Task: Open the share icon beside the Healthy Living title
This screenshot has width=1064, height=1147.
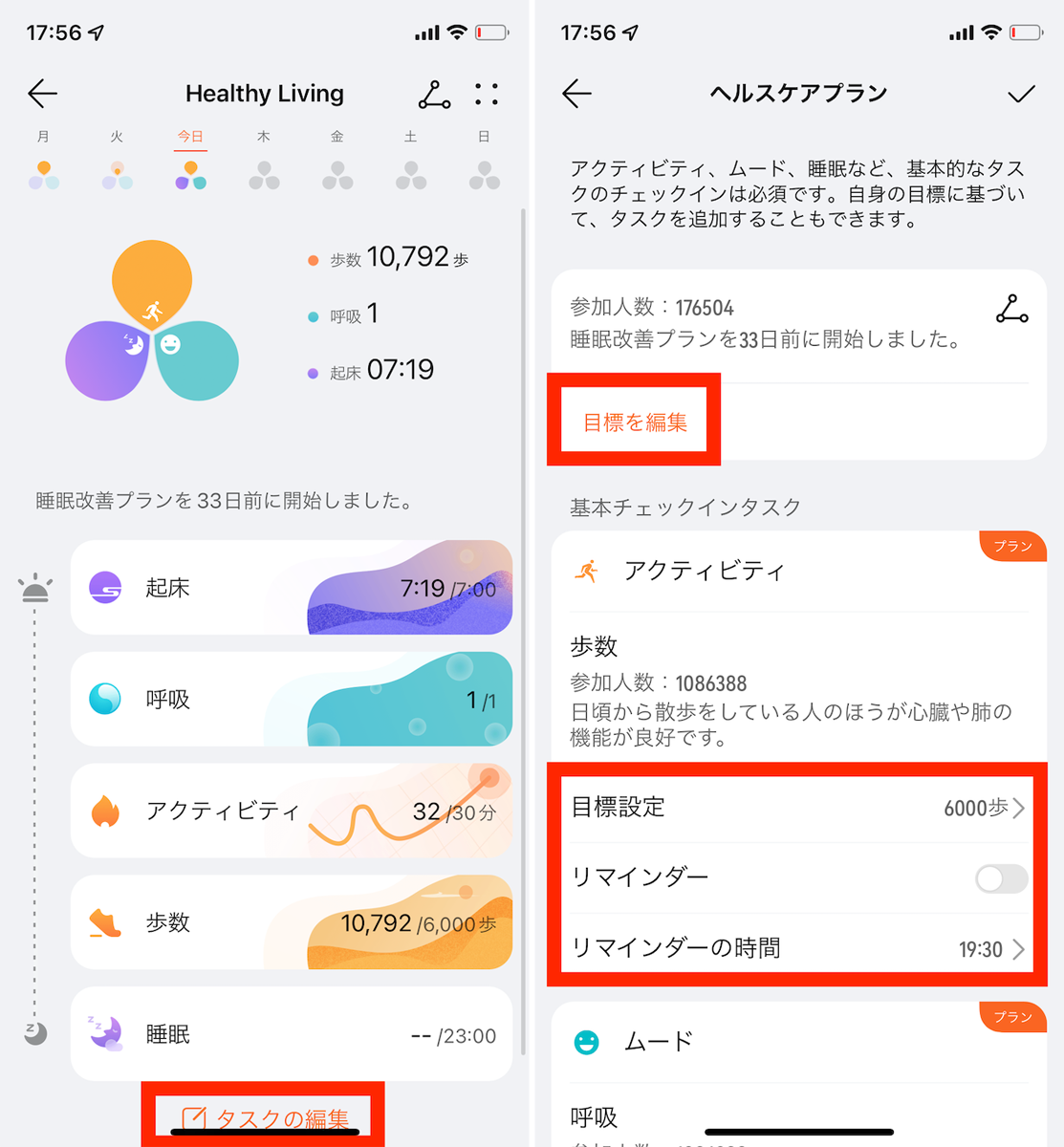Action: tap(435, 95)
